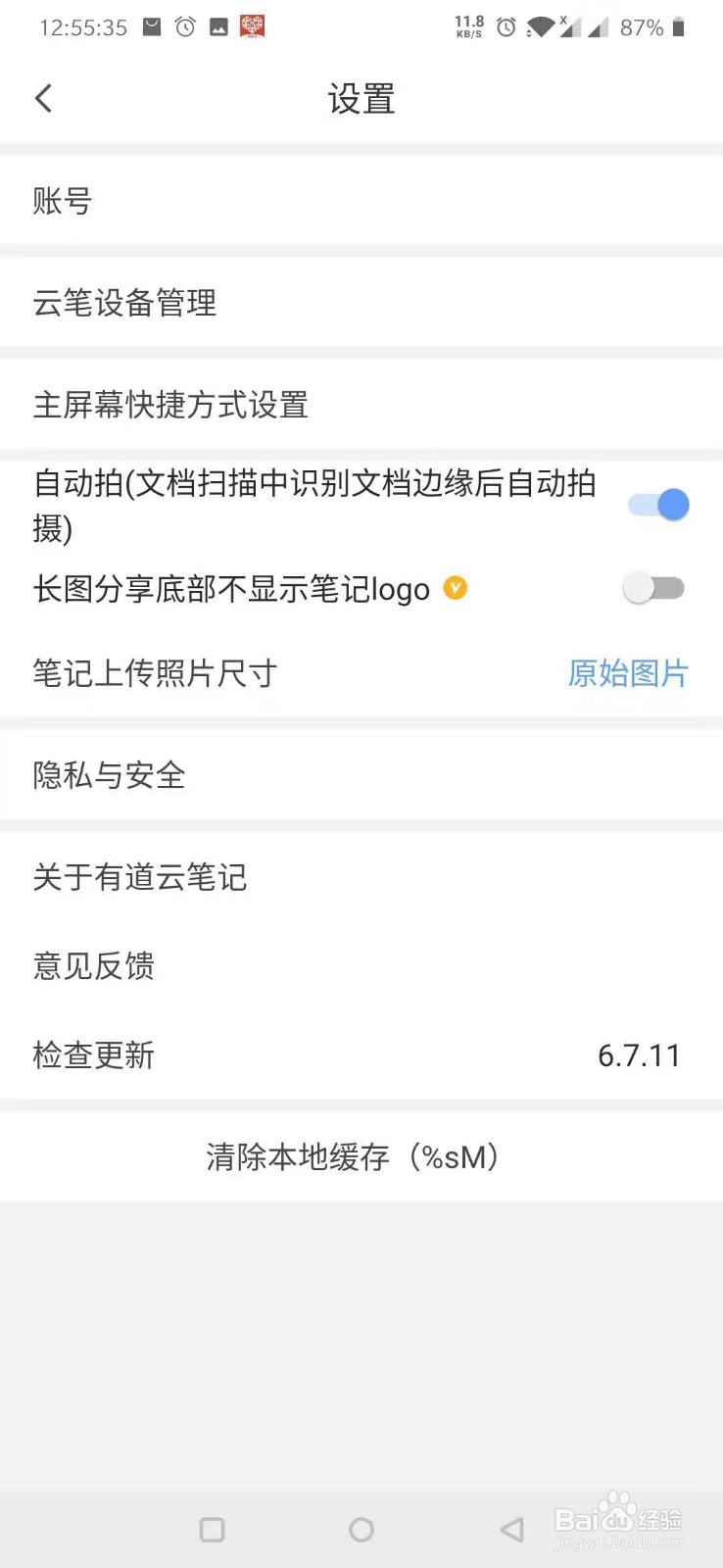Enable hiding note logo on shared long images
This screenshot has height=1568, width=723.
tap(653, 588)
